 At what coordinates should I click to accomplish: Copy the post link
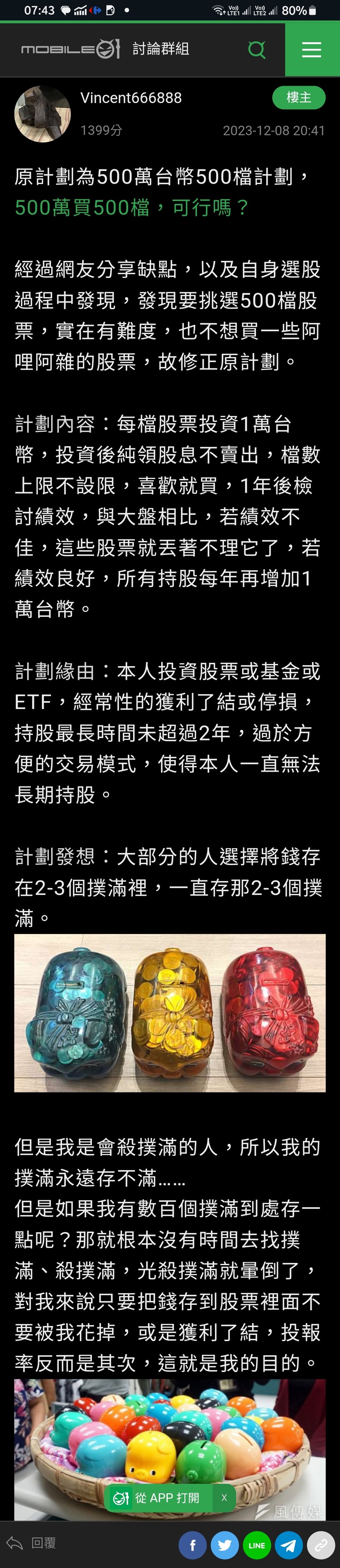coord(320,1545)
